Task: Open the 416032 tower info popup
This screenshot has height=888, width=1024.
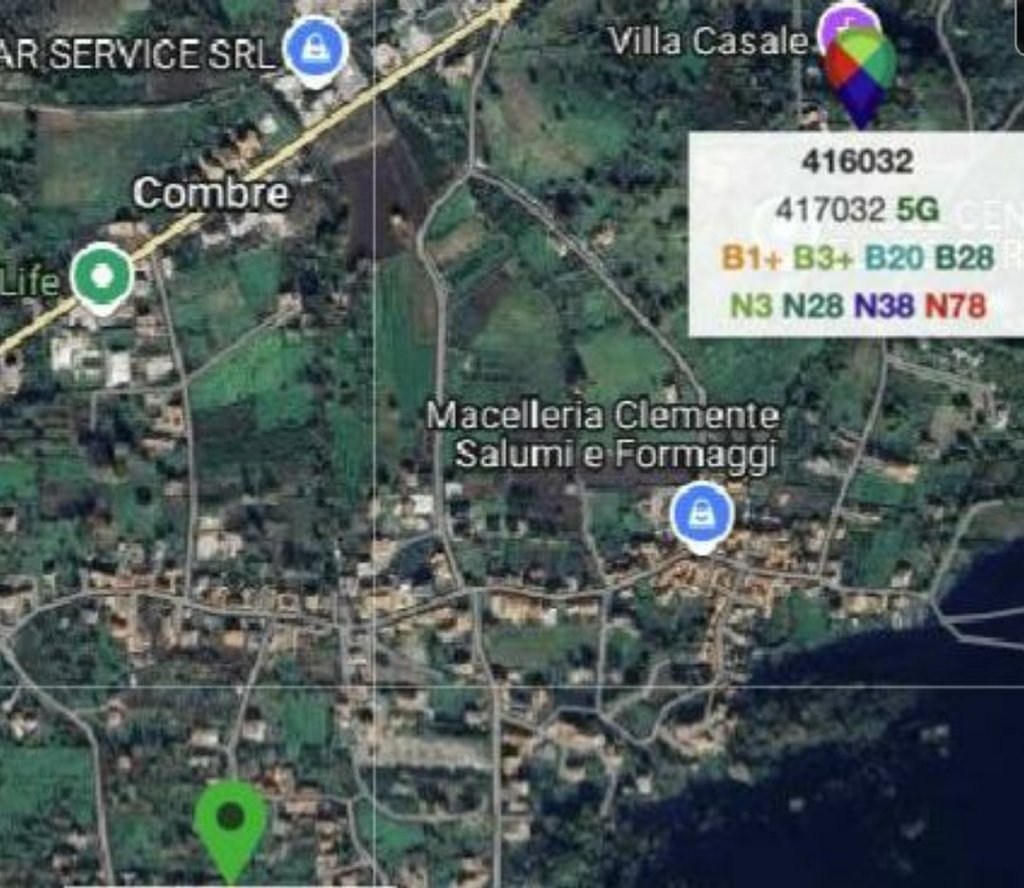Action: 857,234
